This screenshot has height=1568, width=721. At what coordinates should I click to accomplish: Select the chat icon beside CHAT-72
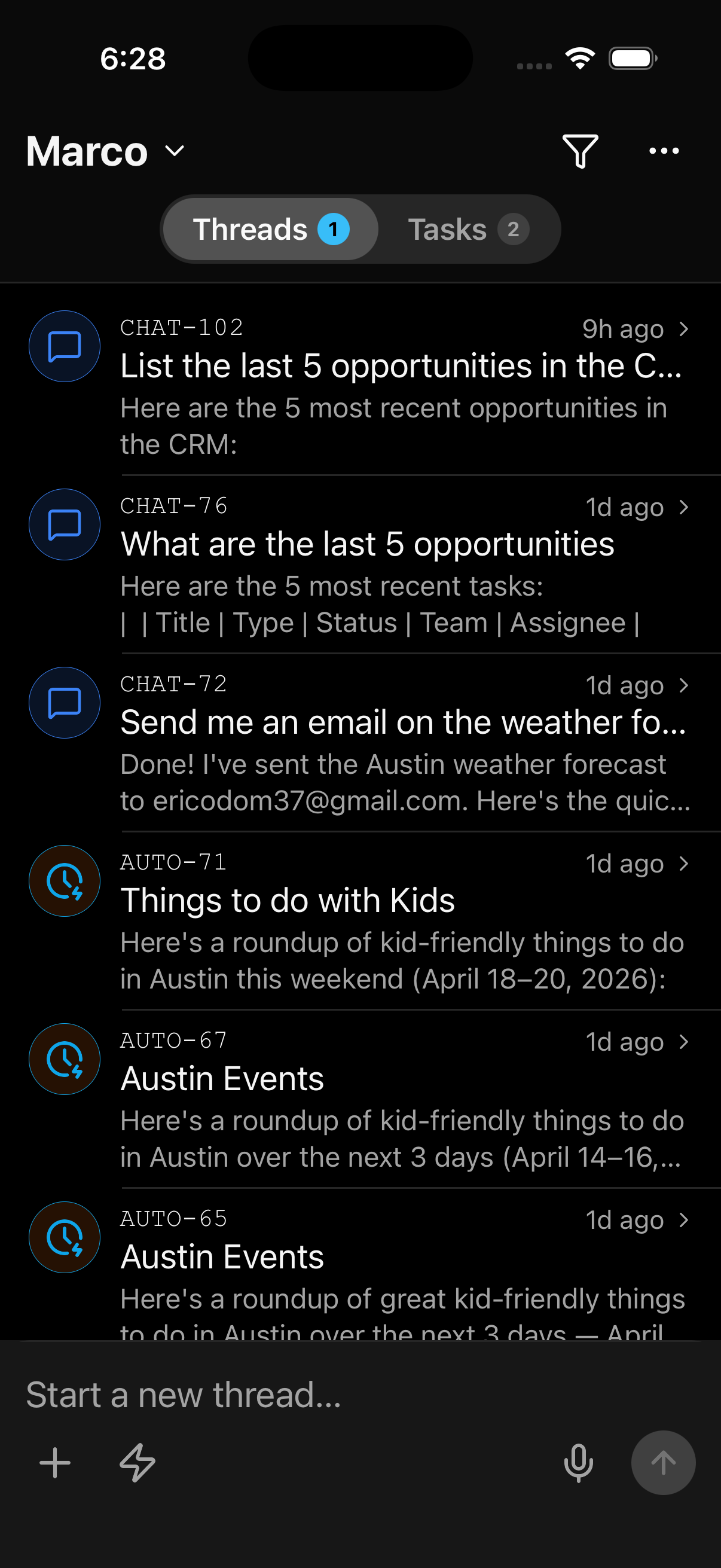[x=64, y=702]
